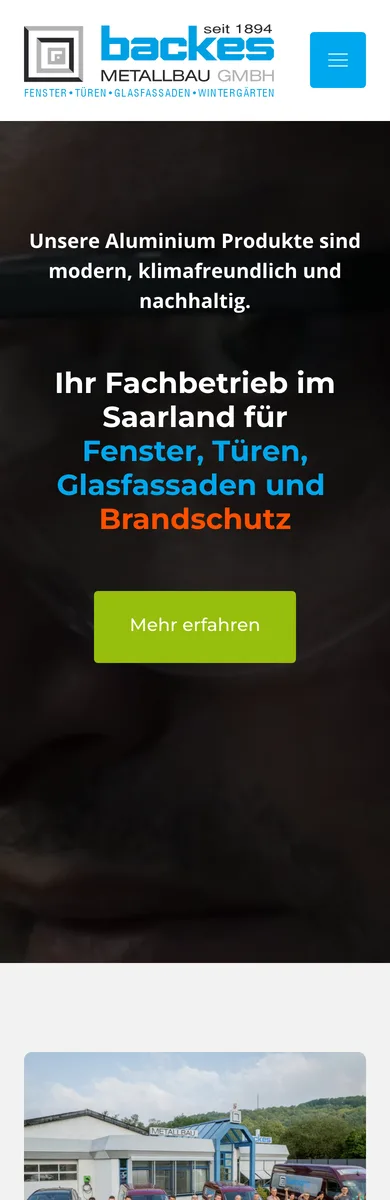Tap the Mehr erfahren button
The image size is (390, 1200).
[x=195, y=626]
